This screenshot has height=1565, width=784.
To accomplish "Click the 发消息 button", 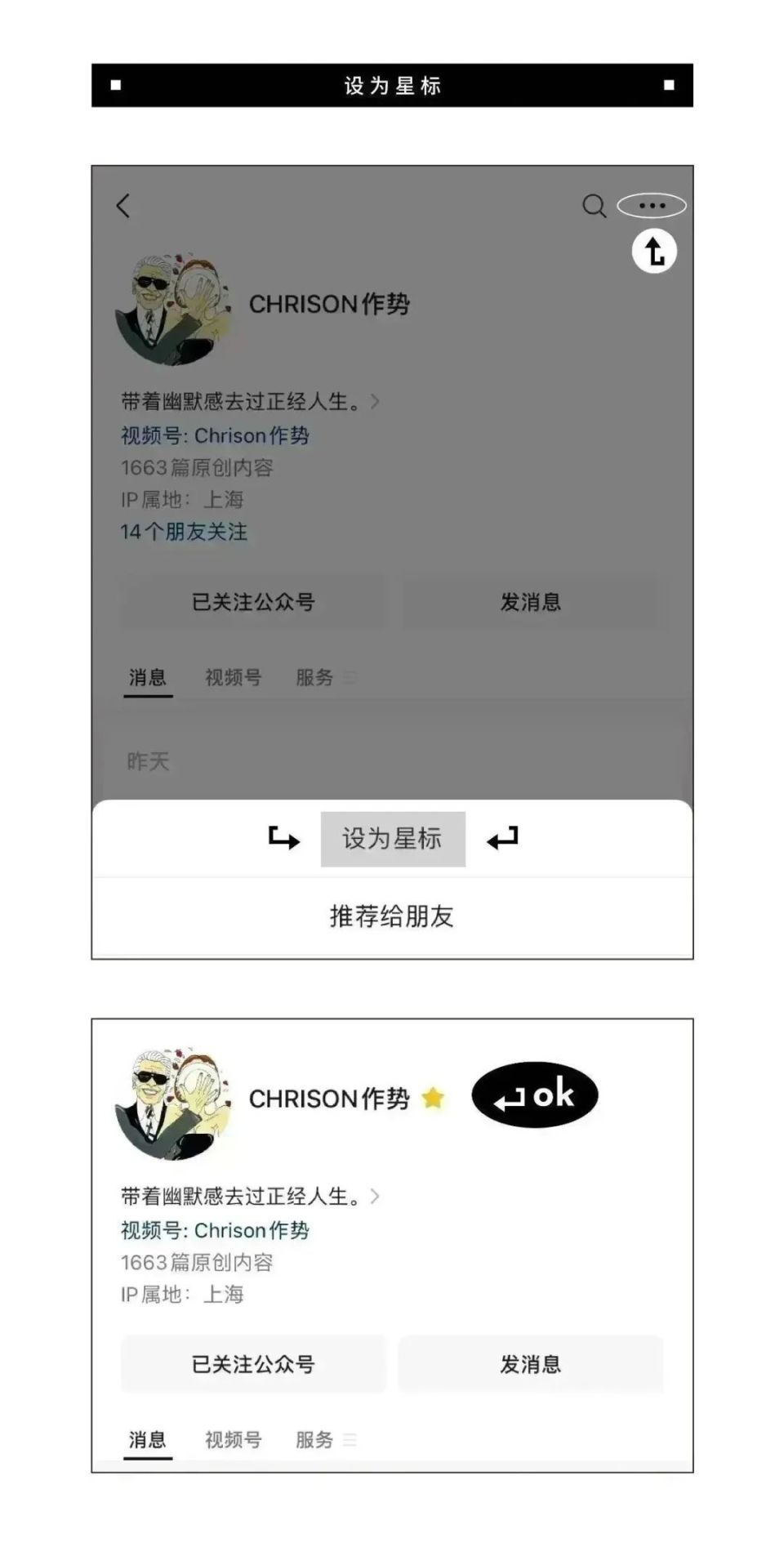I will tap(531, 602).
